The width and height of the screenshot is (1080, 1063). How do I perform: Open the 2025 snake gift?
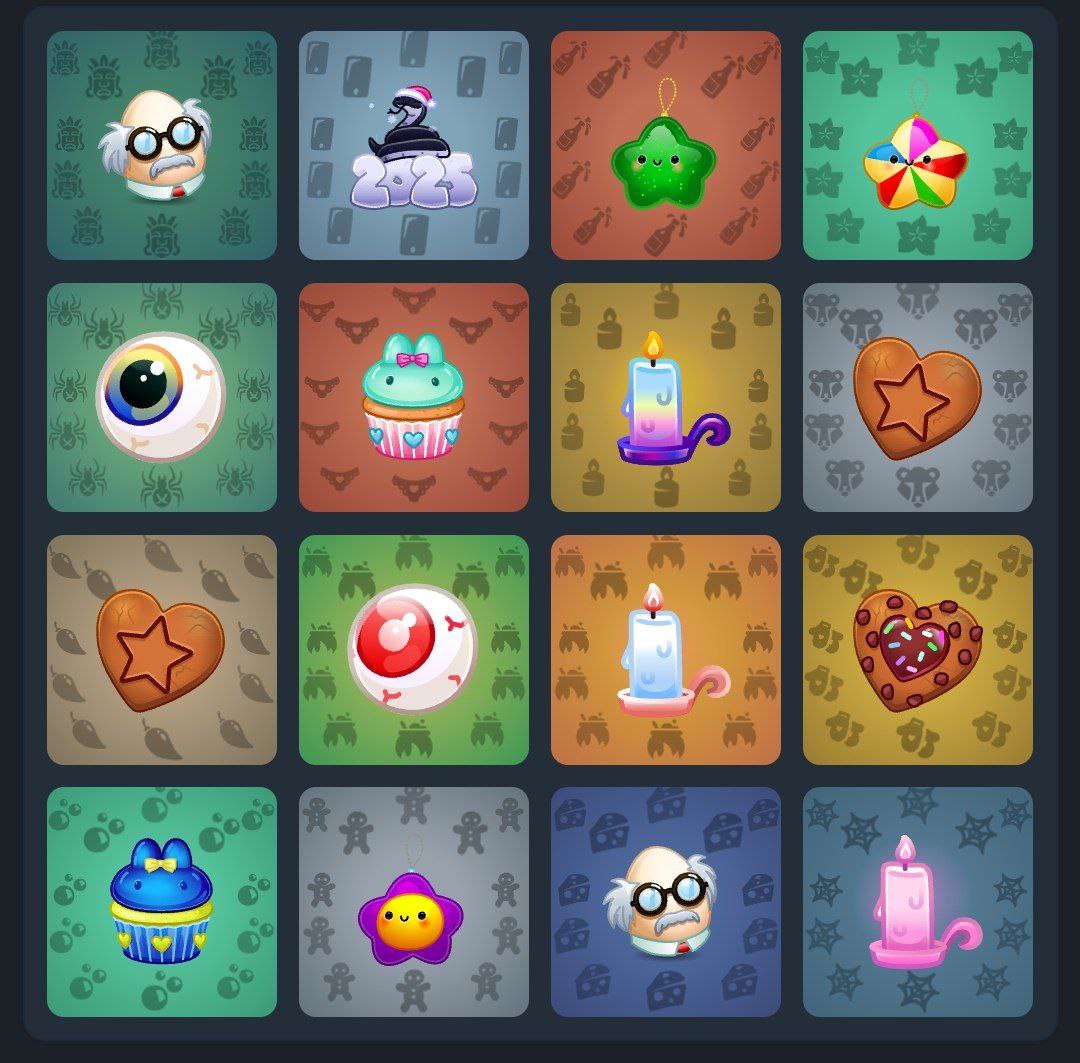point(413,146)
